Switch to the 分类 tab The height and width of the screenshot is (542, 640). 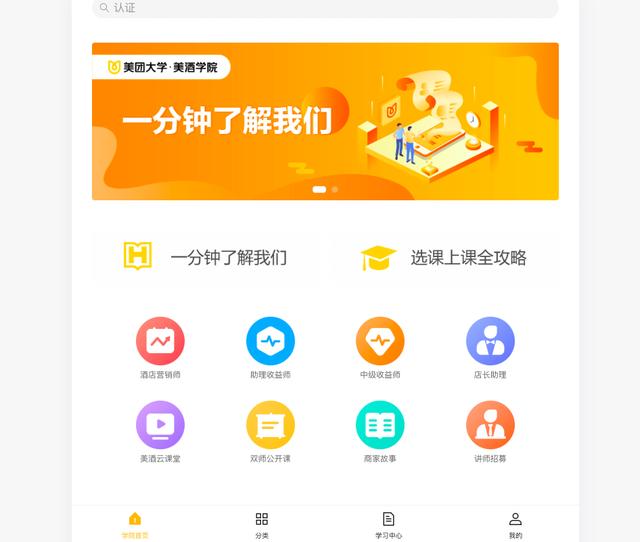click(x=262, y=524)
